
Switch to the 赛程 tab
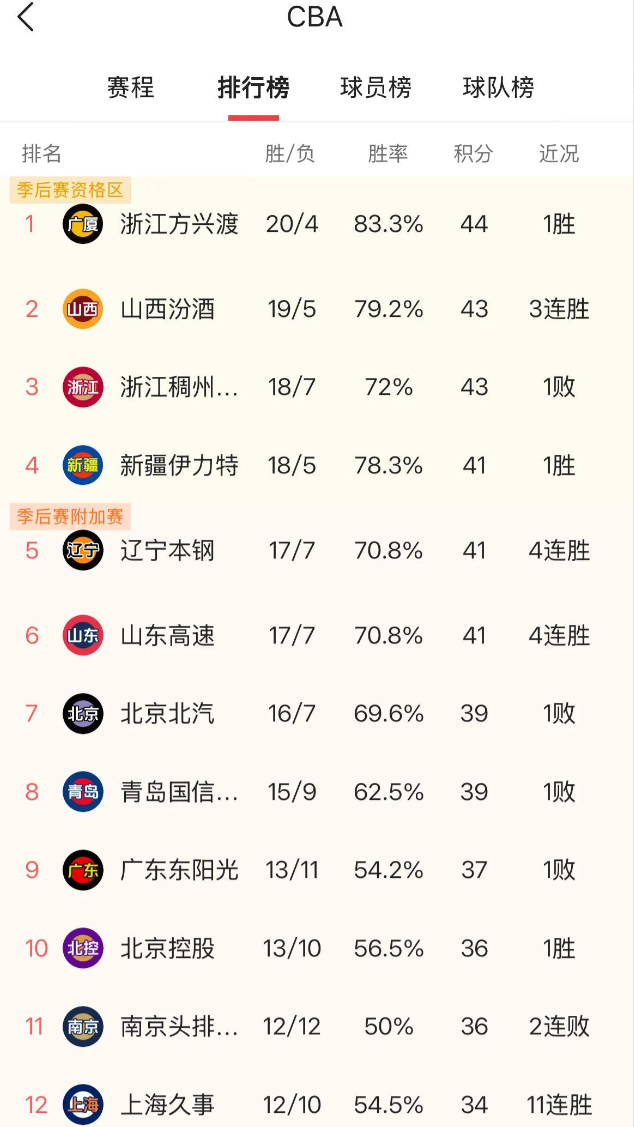pyautogui.click(x=131, y=88)
